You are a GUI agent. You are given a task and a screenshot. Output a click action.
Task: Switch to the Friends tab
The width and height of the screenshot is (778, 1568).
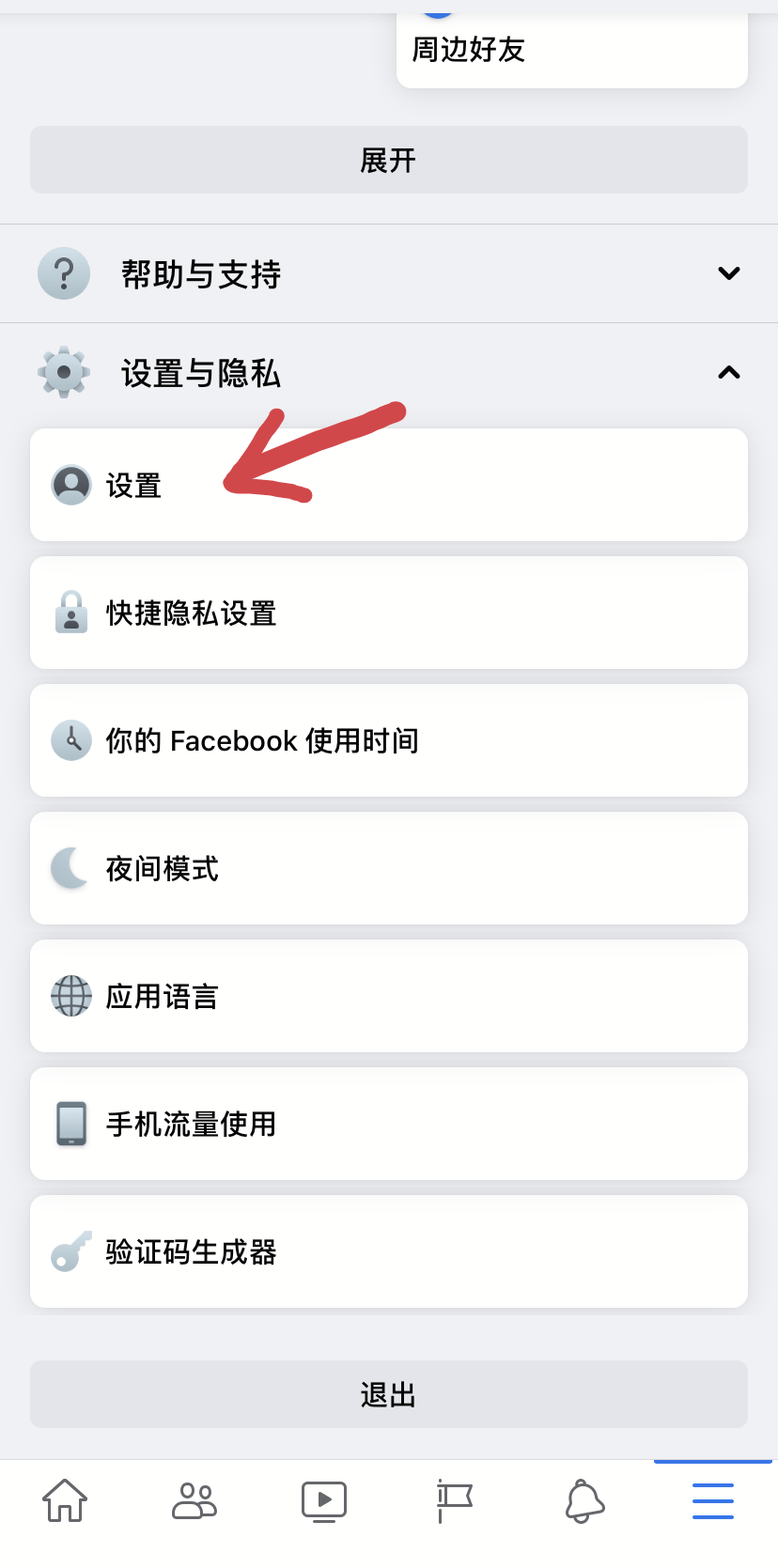pos(194,1500)
